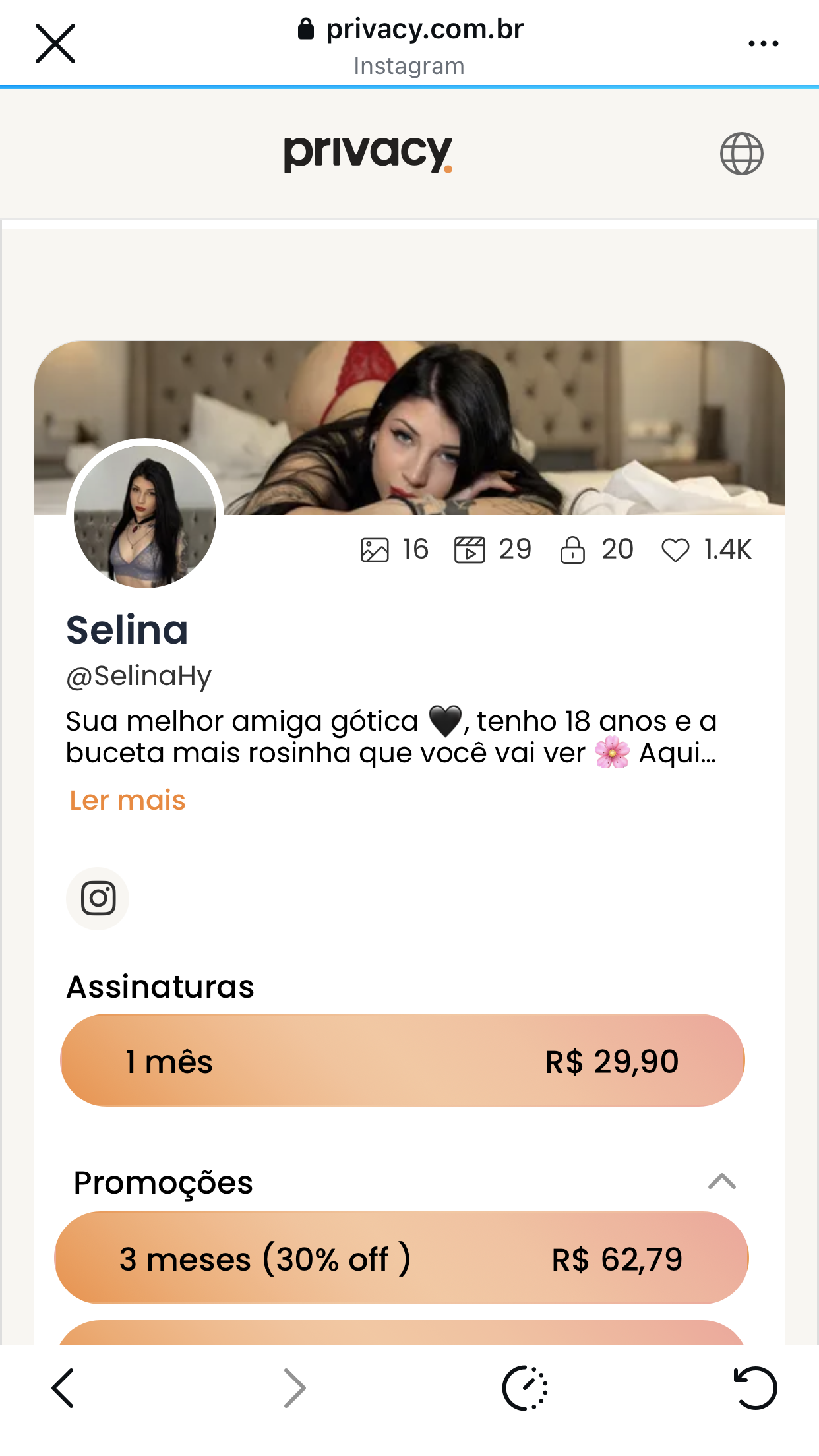Close the in-app browser
Viewport: 819px width, 1456px height.
tap(55, 44)
